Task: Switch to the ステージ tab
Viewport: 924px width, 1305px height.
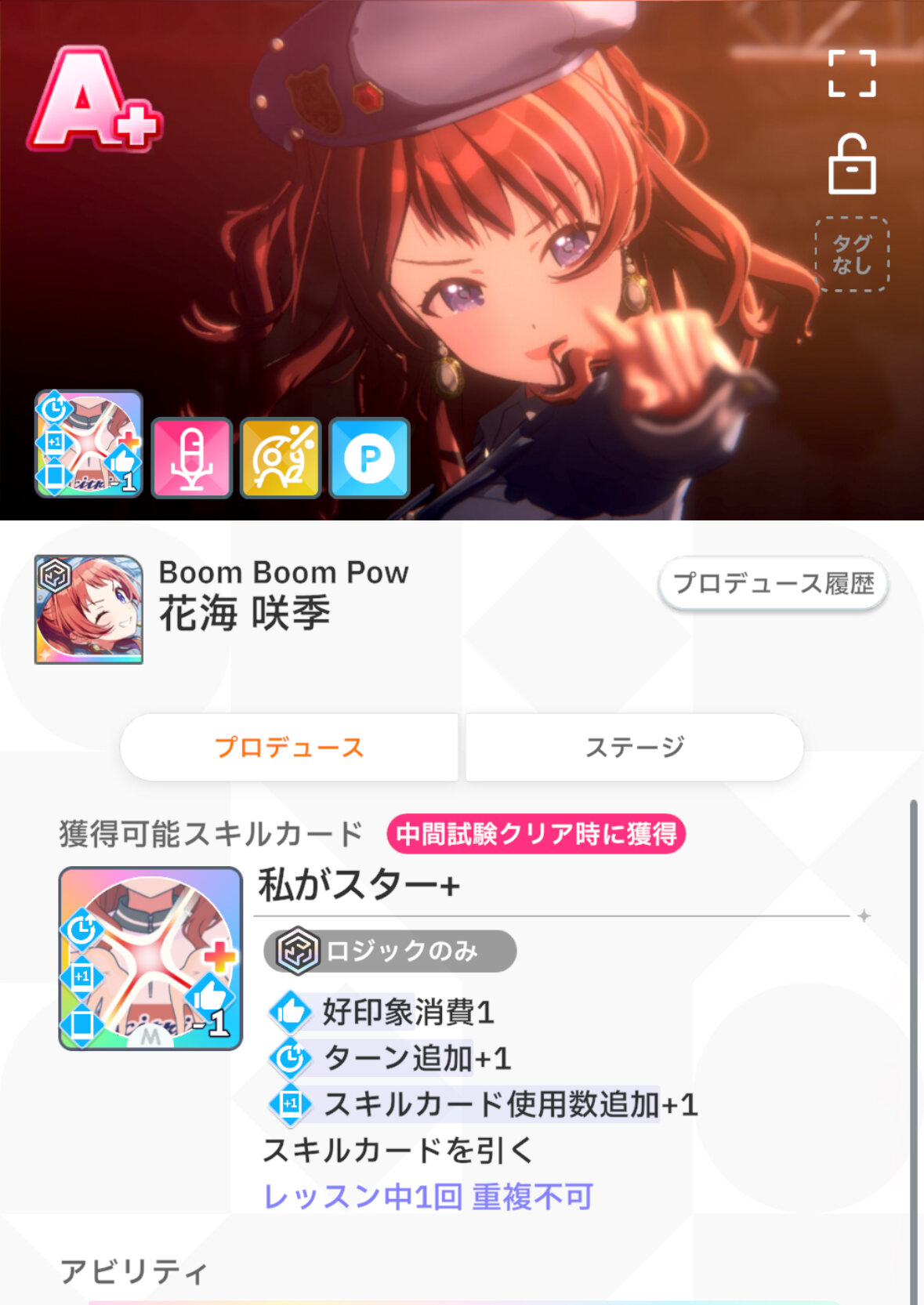Action: tap(635, 747)
